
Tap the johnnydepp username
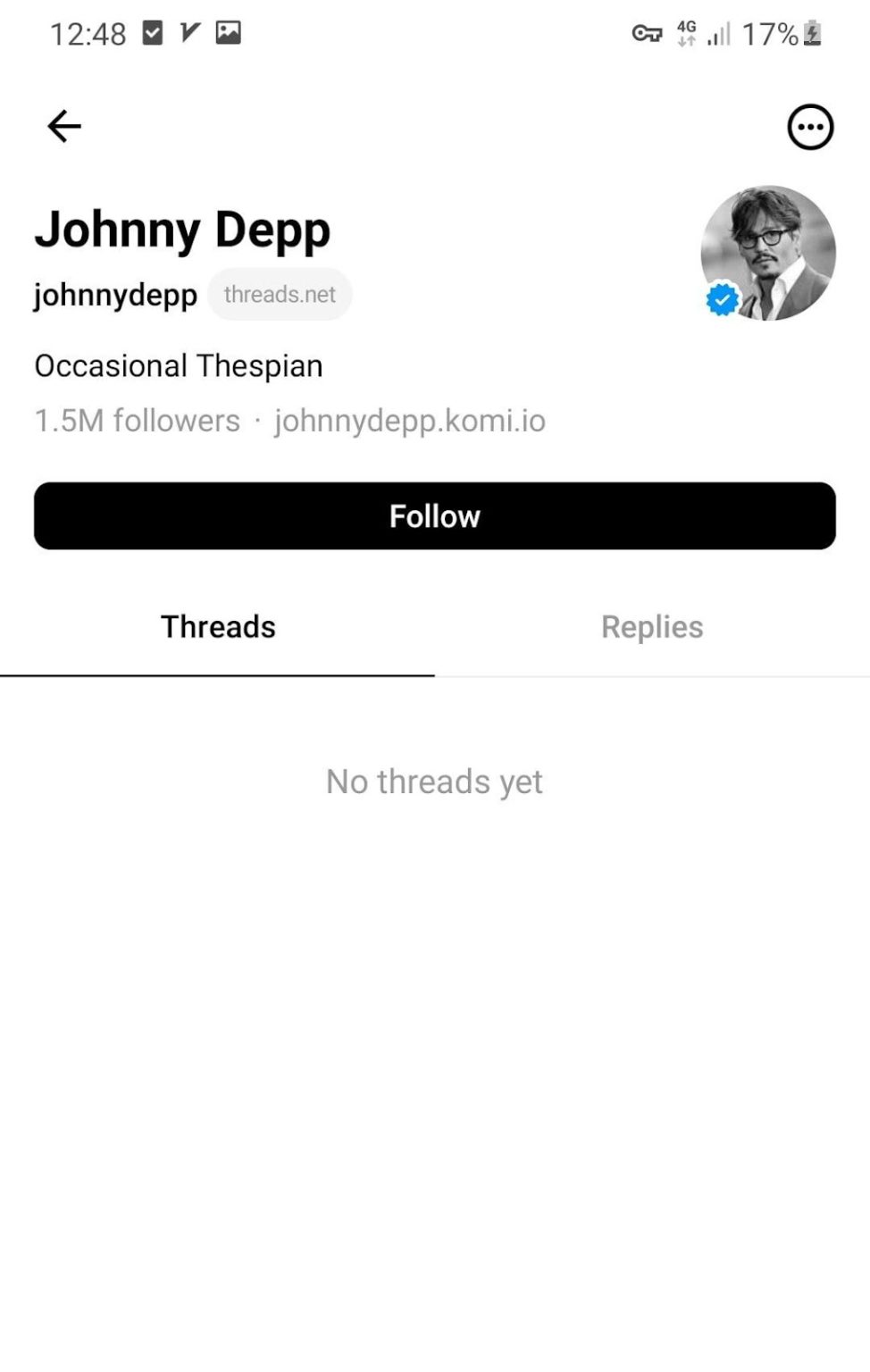tap(114, 295)
